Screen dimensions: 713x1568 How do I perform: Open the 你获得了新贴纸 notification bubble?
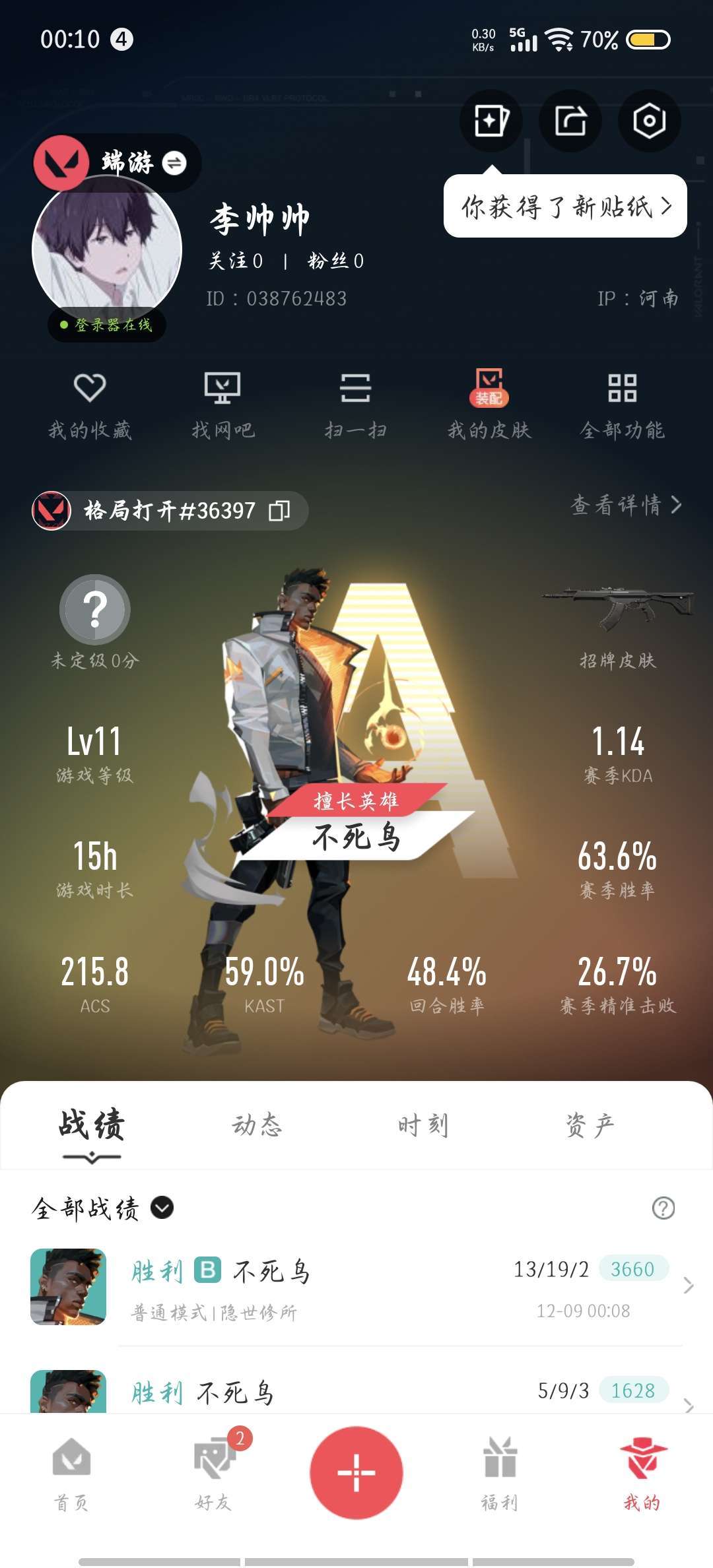(x=565, y=207)
